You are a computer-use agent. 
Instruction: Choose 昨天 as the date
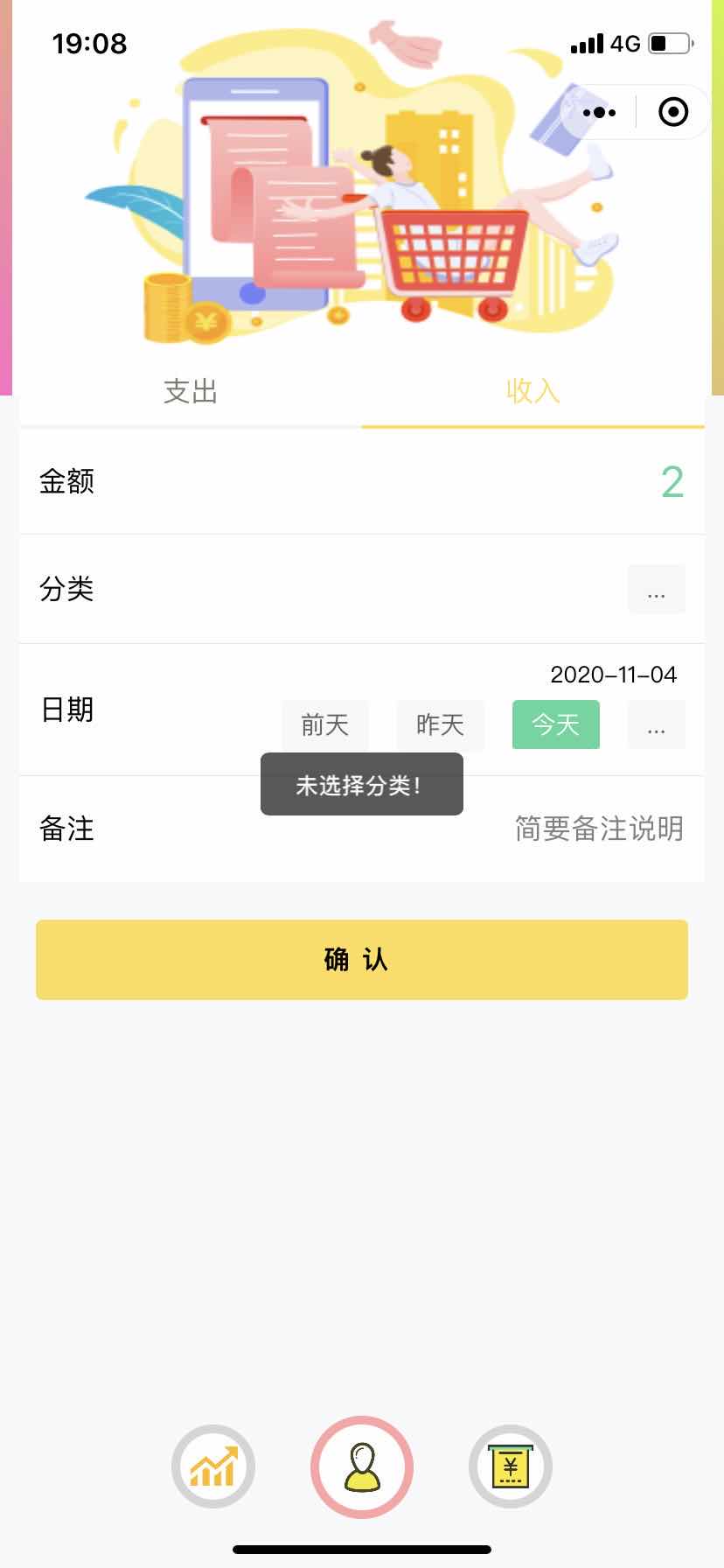(440, 724)
